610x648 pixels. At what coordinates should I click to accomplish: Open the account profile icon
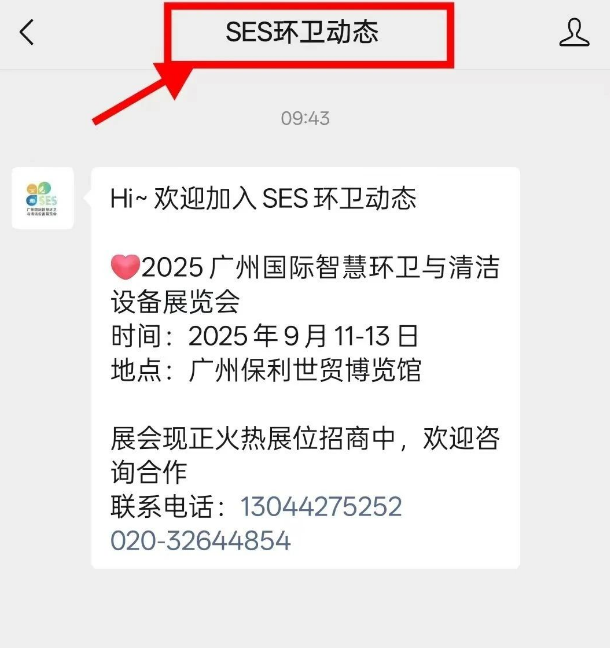click(574, 33)
